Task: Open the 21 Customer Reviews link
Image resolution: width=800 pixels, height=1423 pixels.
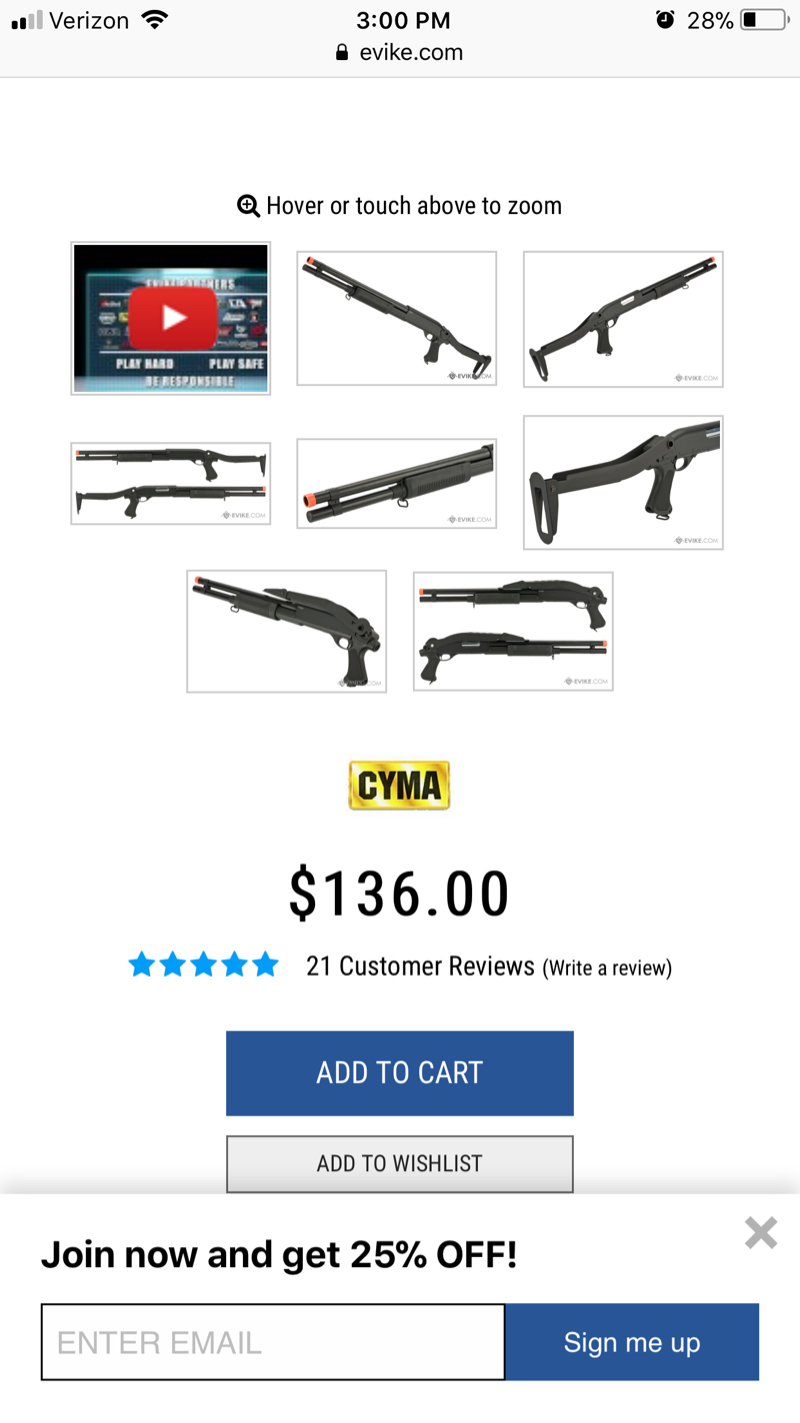Action: (x=420, y=966)
